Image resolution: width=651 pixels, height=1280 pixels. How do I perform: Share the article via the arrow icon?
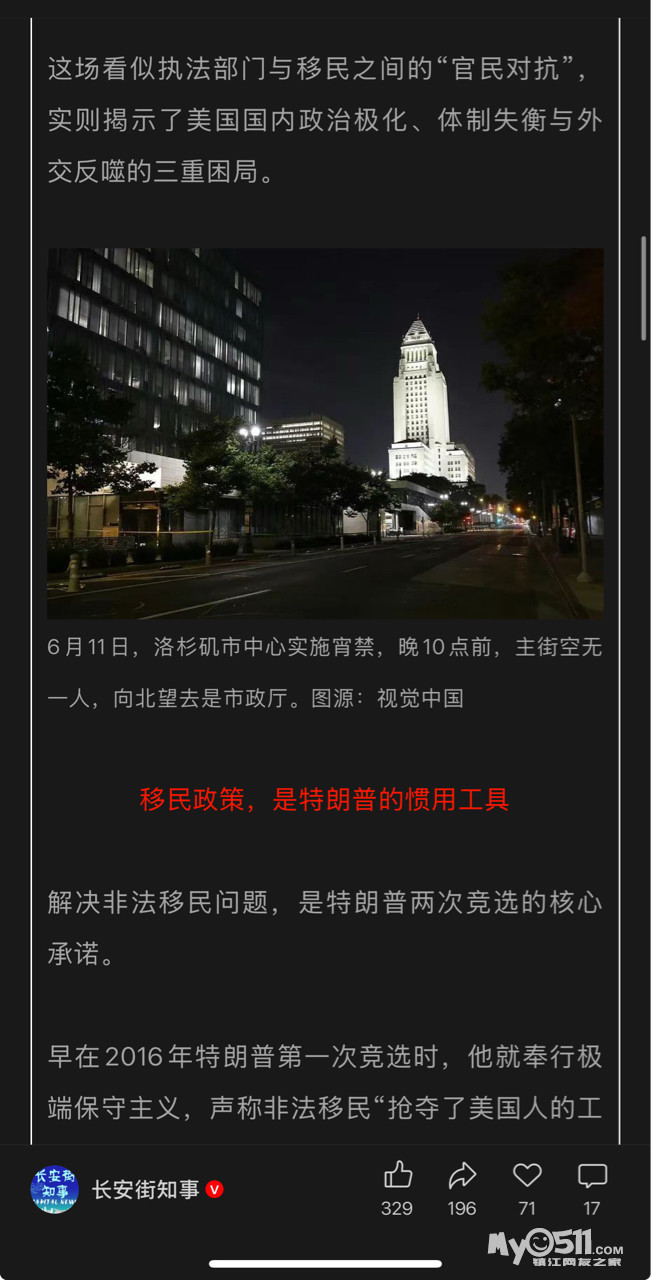coord(462,1176)
